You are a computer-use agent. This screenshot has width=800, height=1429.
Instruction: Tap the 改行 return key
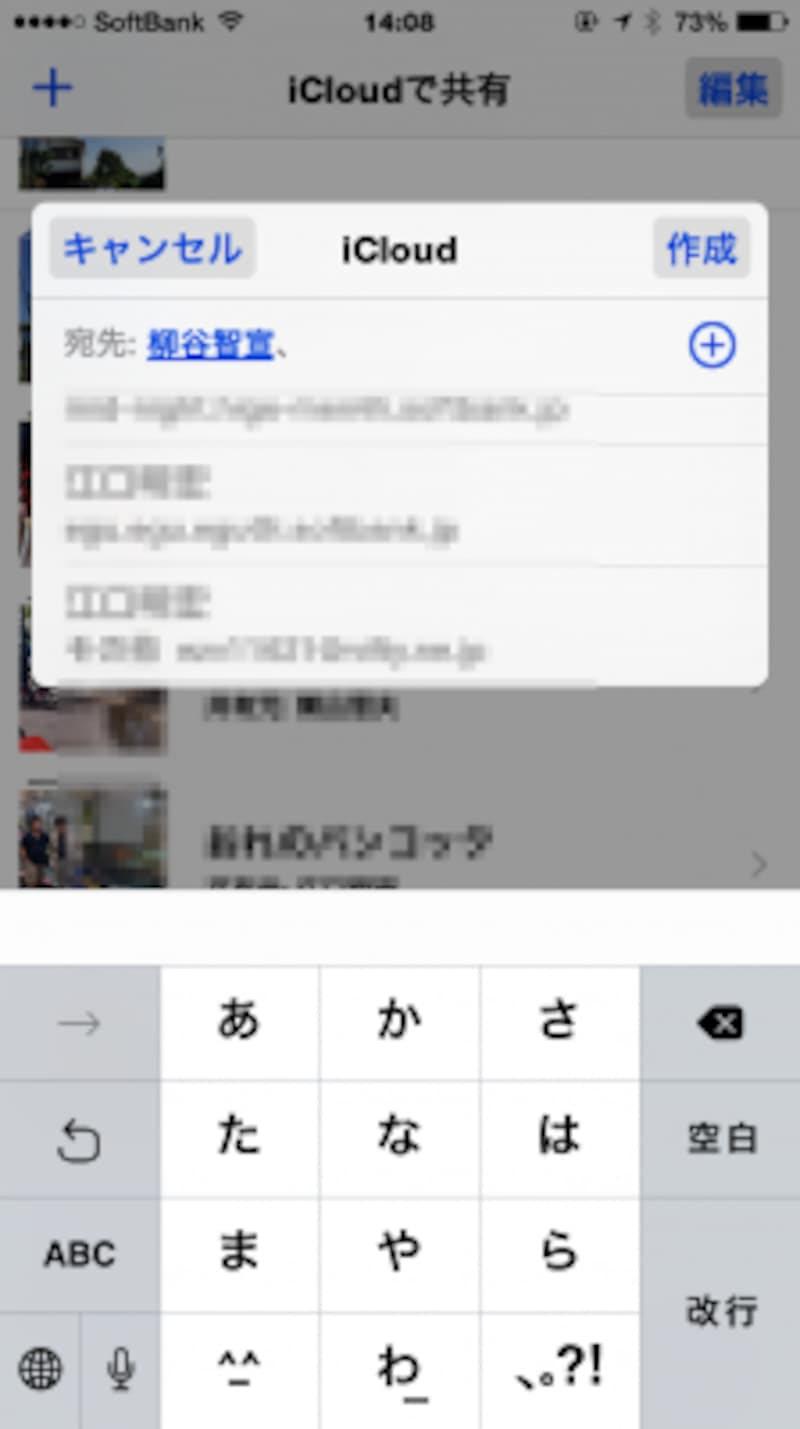(x=720, y=1313)
